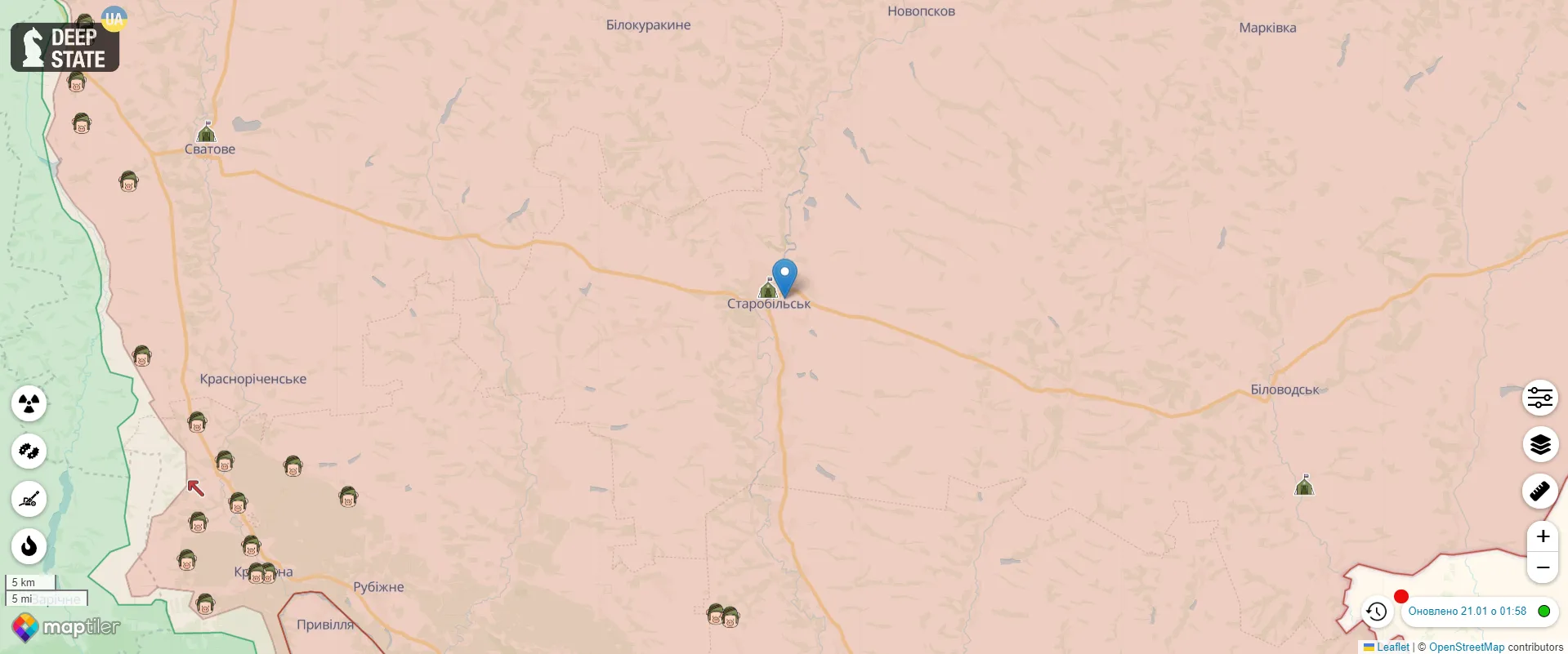Viewport: 1568px width, 654px height.
Task: Switch language via the UA badge
Action: (x=114, y=18)
